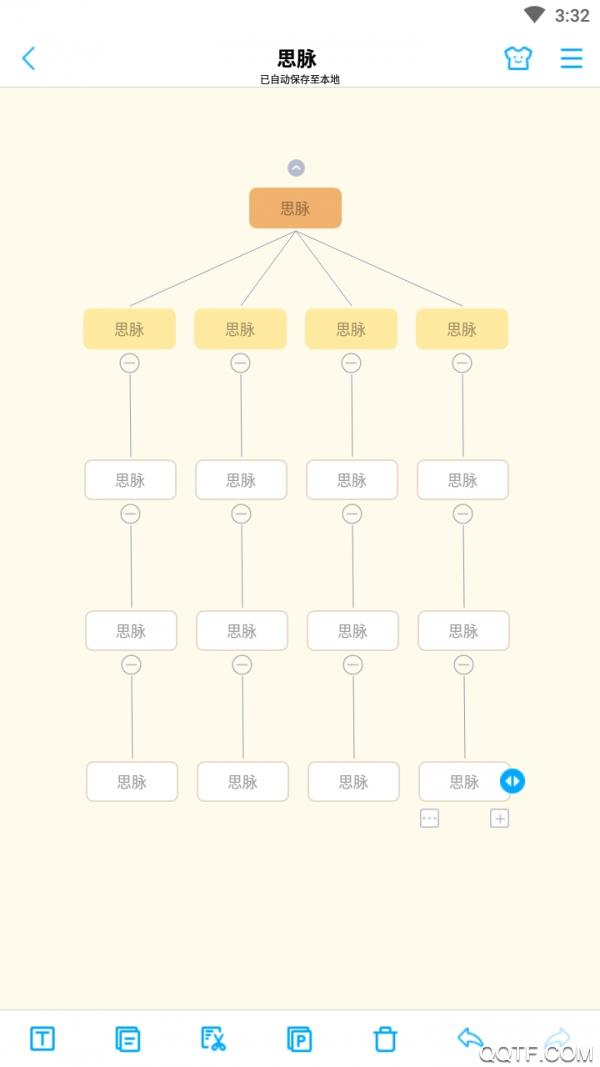Copy the selected node with copy icon
The width and height of the screenshot is (600, 1067).
pyautogui.click(x=128, y=1039)
